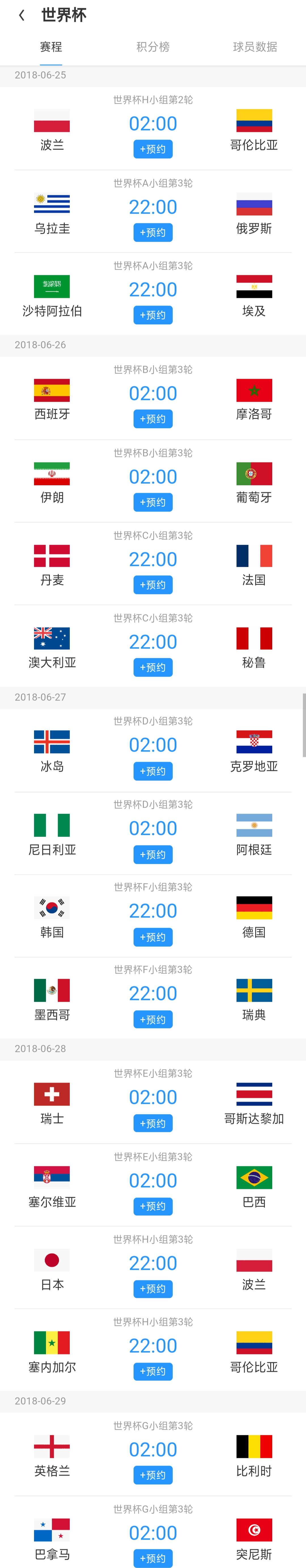Reserve the 乌拉圭 vs 俄罗斯 match

point(153,233)
